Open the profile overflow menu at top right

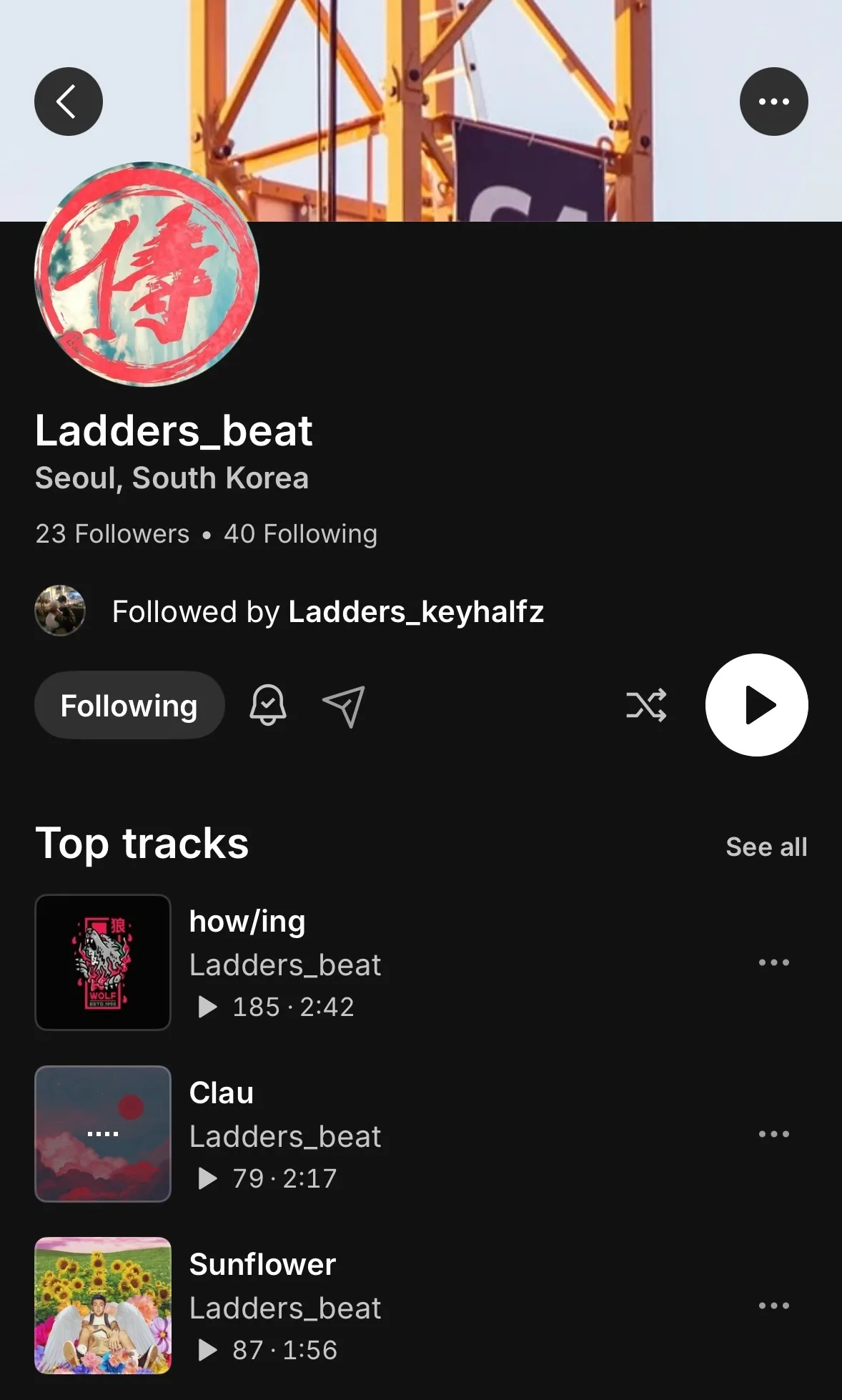(773, 102)
